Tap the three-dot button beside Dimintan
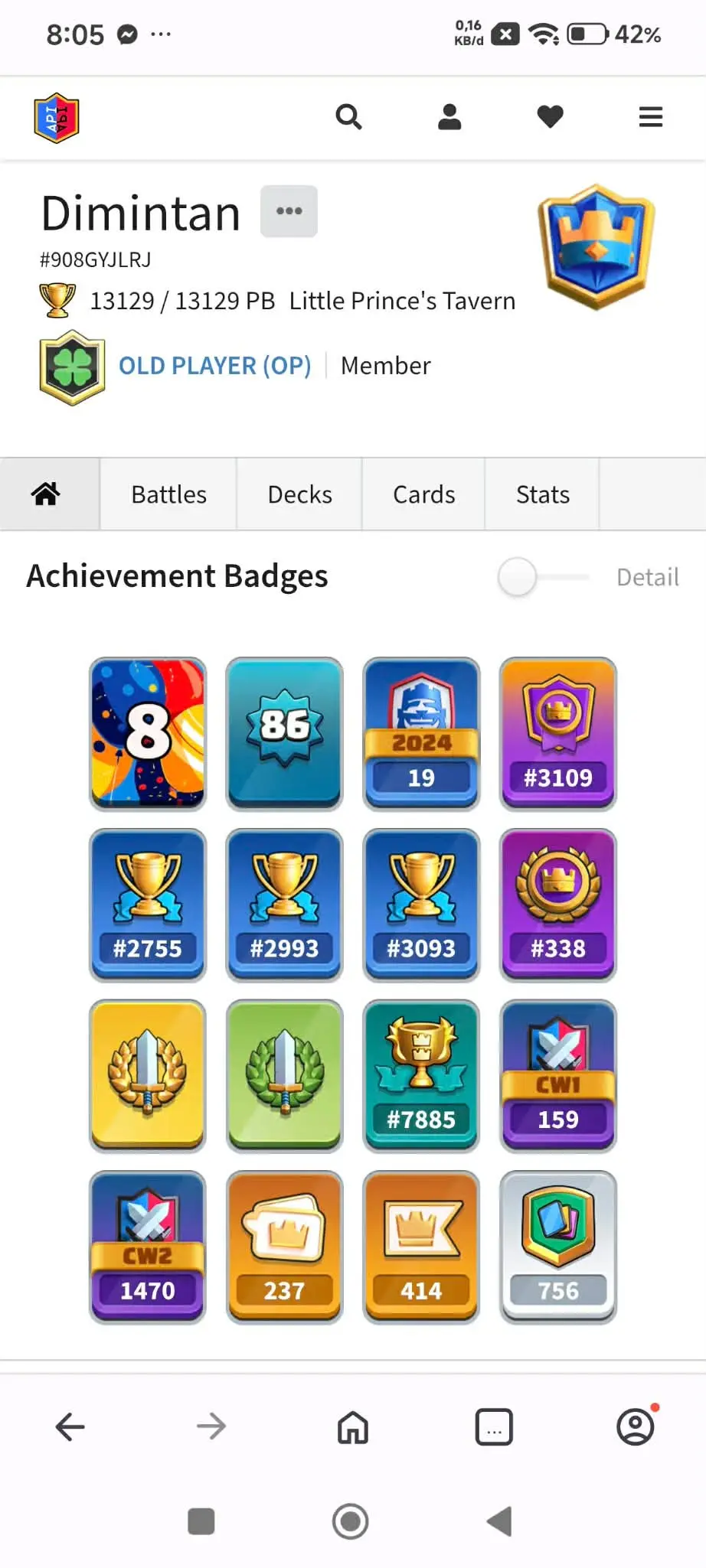The width and height of the screenshot is (706, 1568). (289, 211)
